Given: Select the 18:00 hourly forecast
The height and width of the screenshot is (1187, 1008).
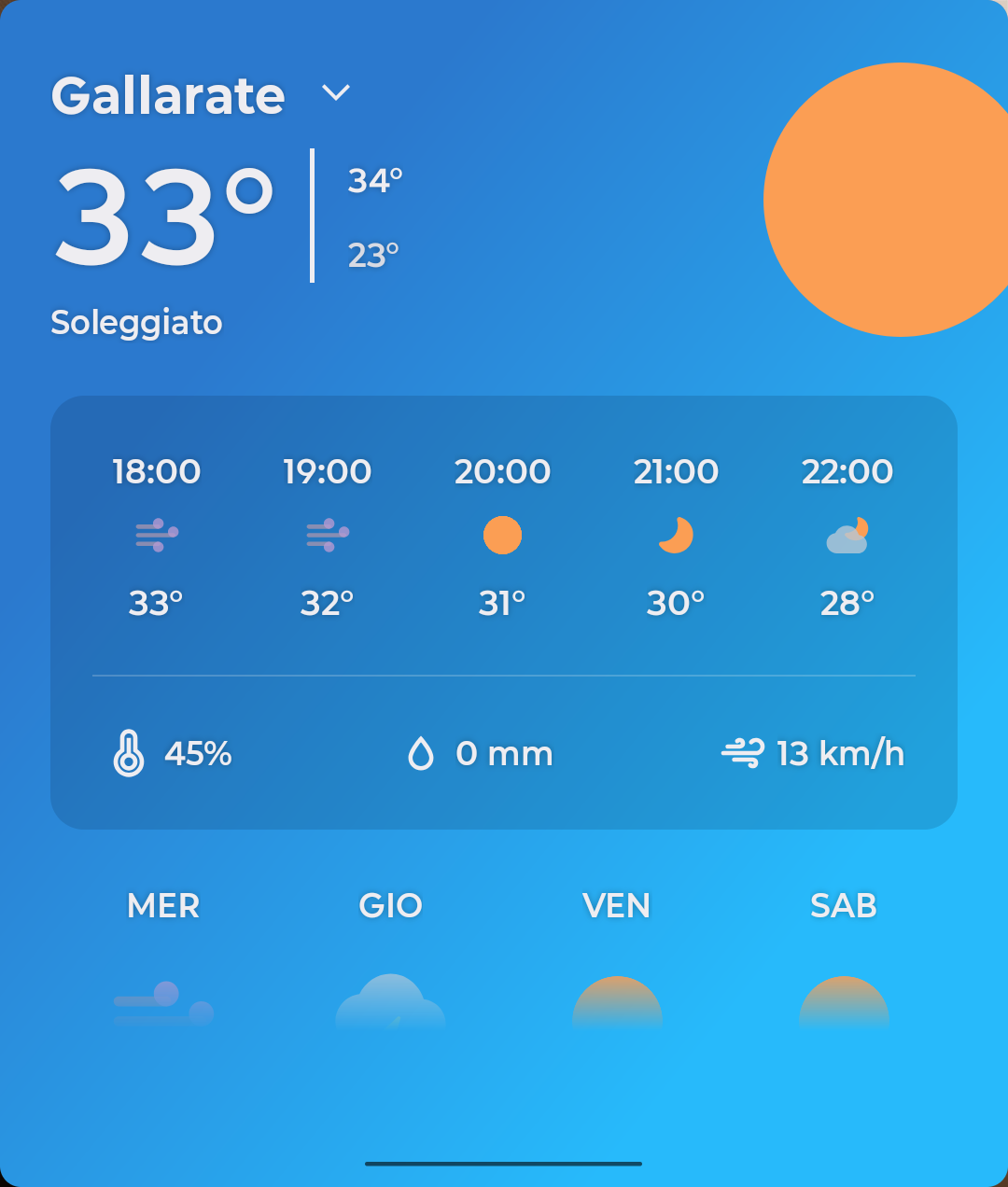Looking at the screenshot, I should point(156,536).
